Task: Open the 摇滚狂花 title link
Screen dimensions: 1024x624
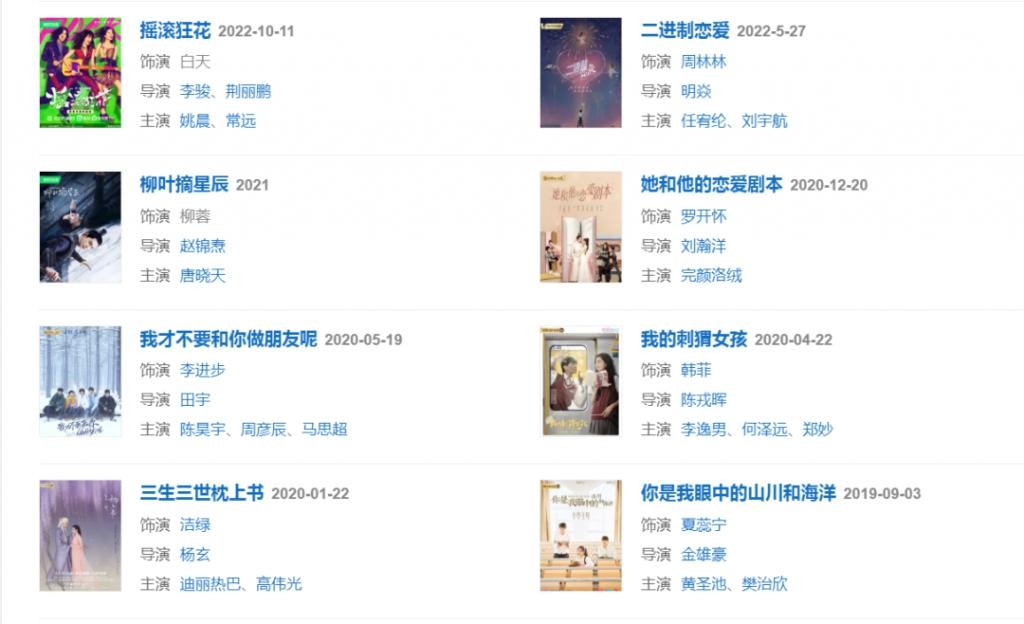Action: [175, 31]
